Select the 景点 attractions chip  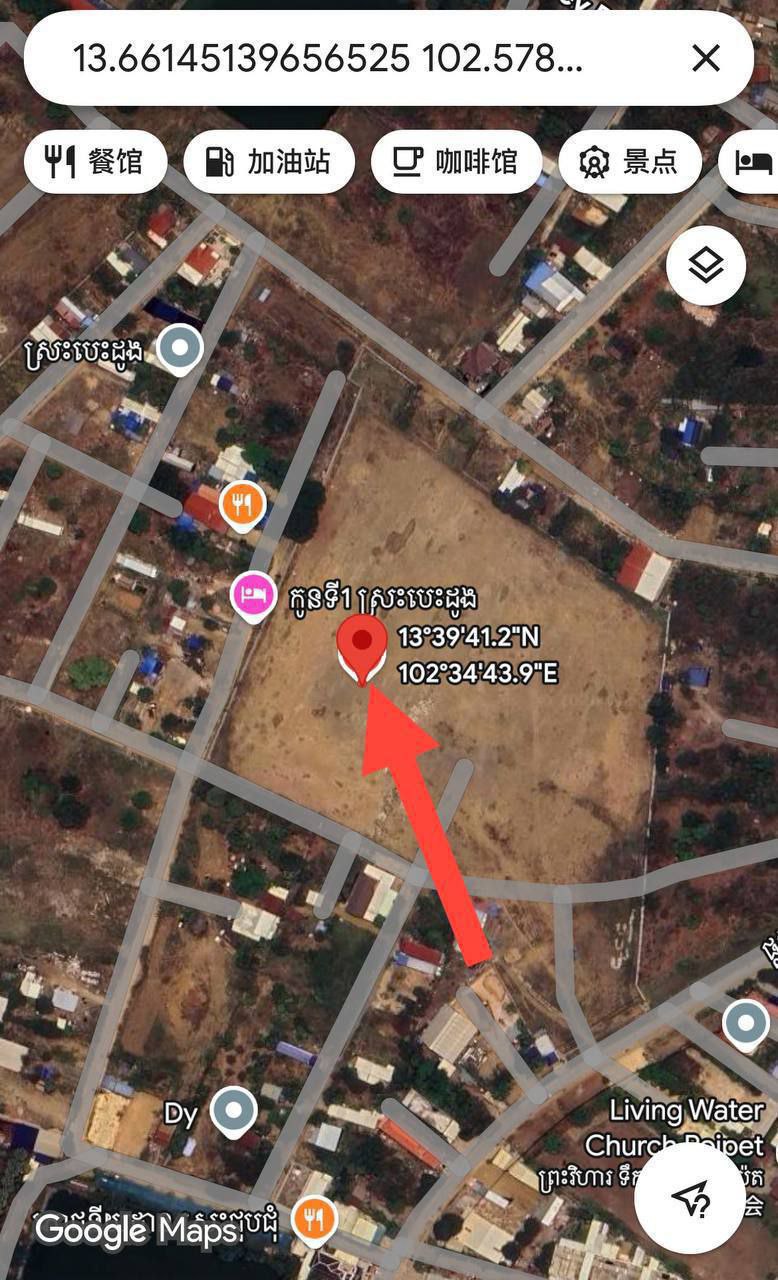(x=630, y=161)
